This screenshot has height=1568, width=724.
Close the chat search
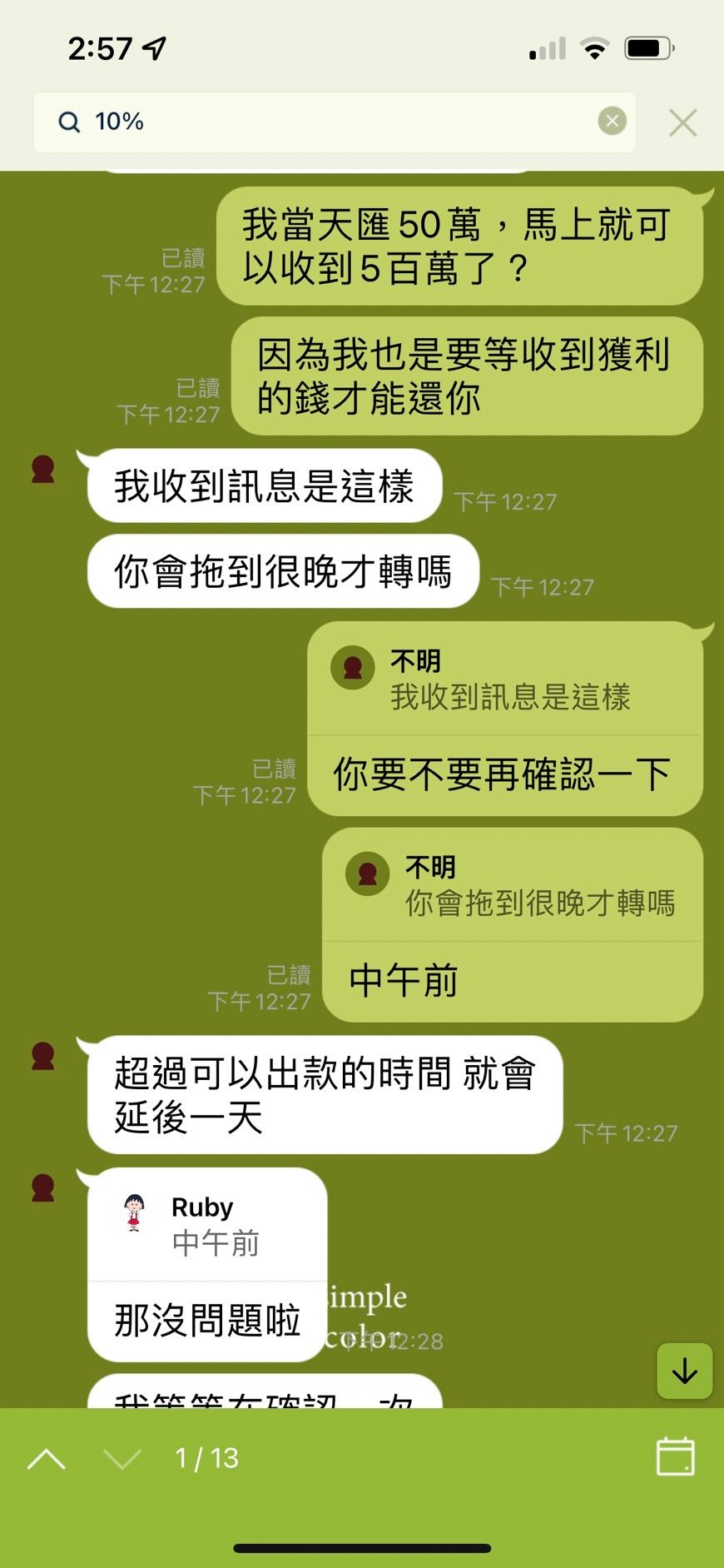click(x=682, y=122)
